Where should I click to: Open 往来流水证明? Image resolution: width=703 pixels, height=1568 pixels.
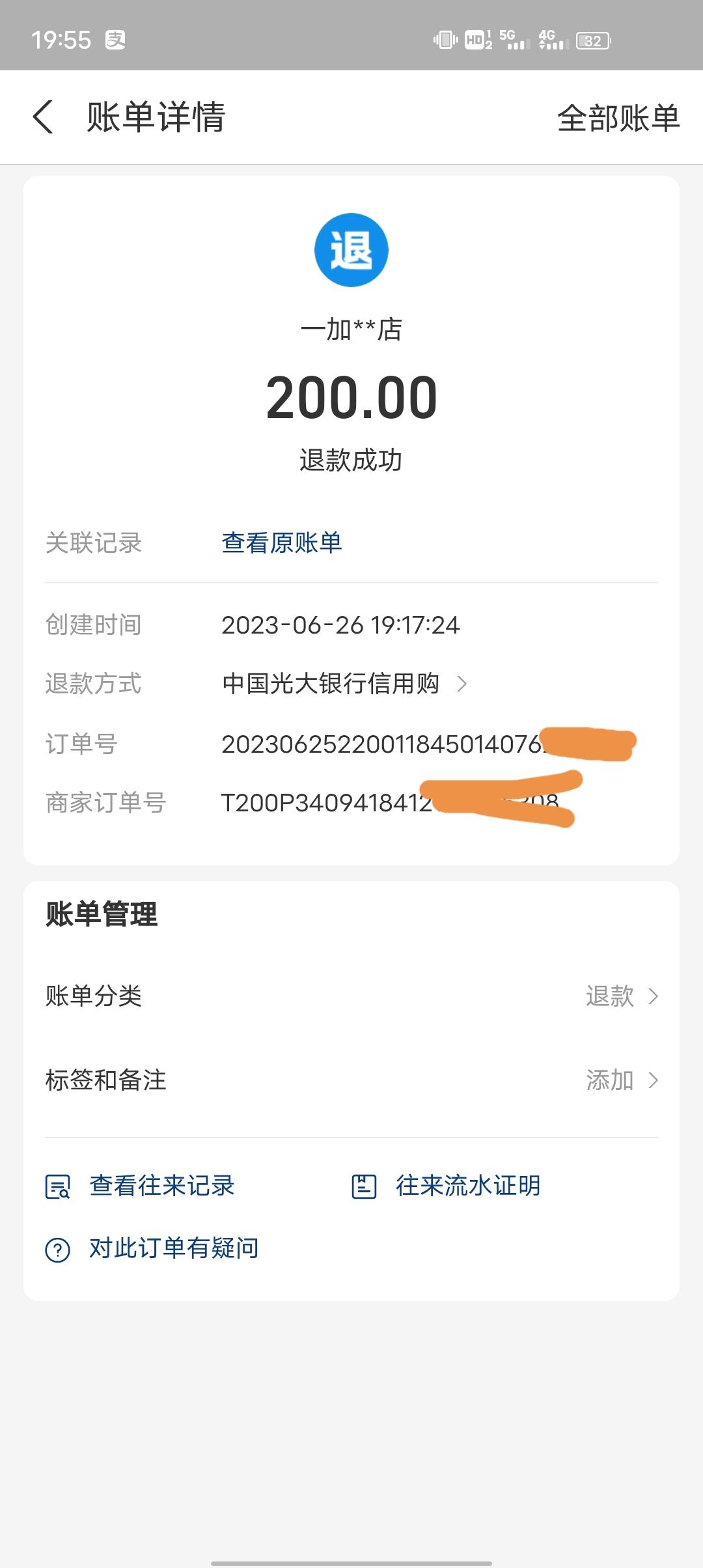446,1186
